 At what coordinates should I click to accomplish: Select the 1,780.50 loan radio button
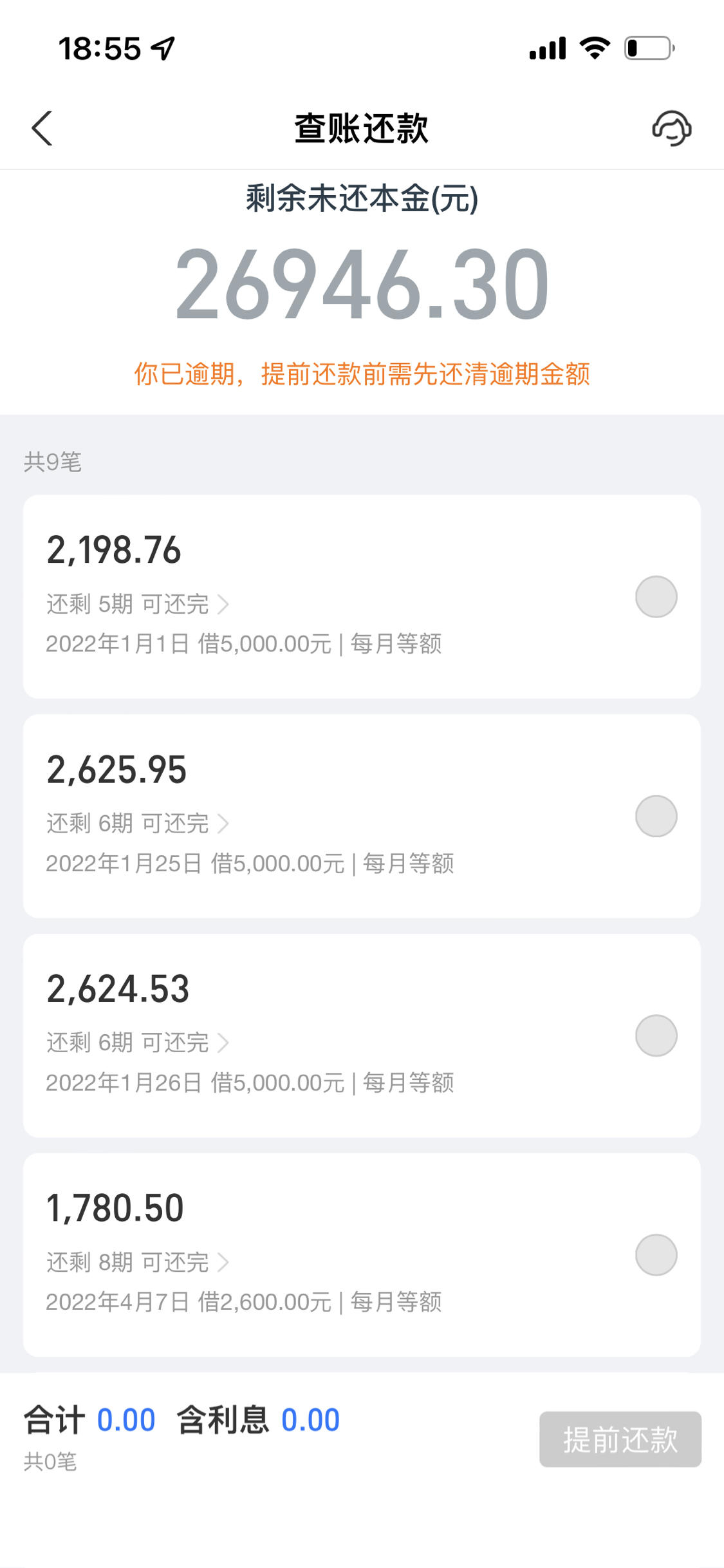656,1254
